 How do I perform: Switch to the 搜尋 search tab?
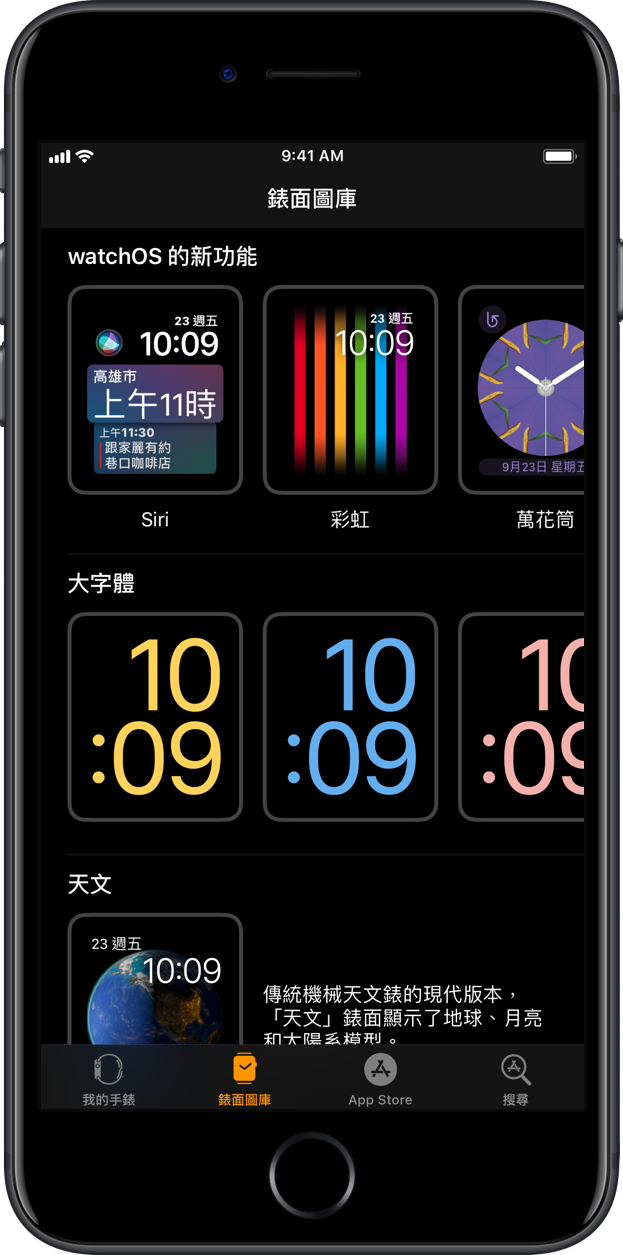[x=516, y=1079]
